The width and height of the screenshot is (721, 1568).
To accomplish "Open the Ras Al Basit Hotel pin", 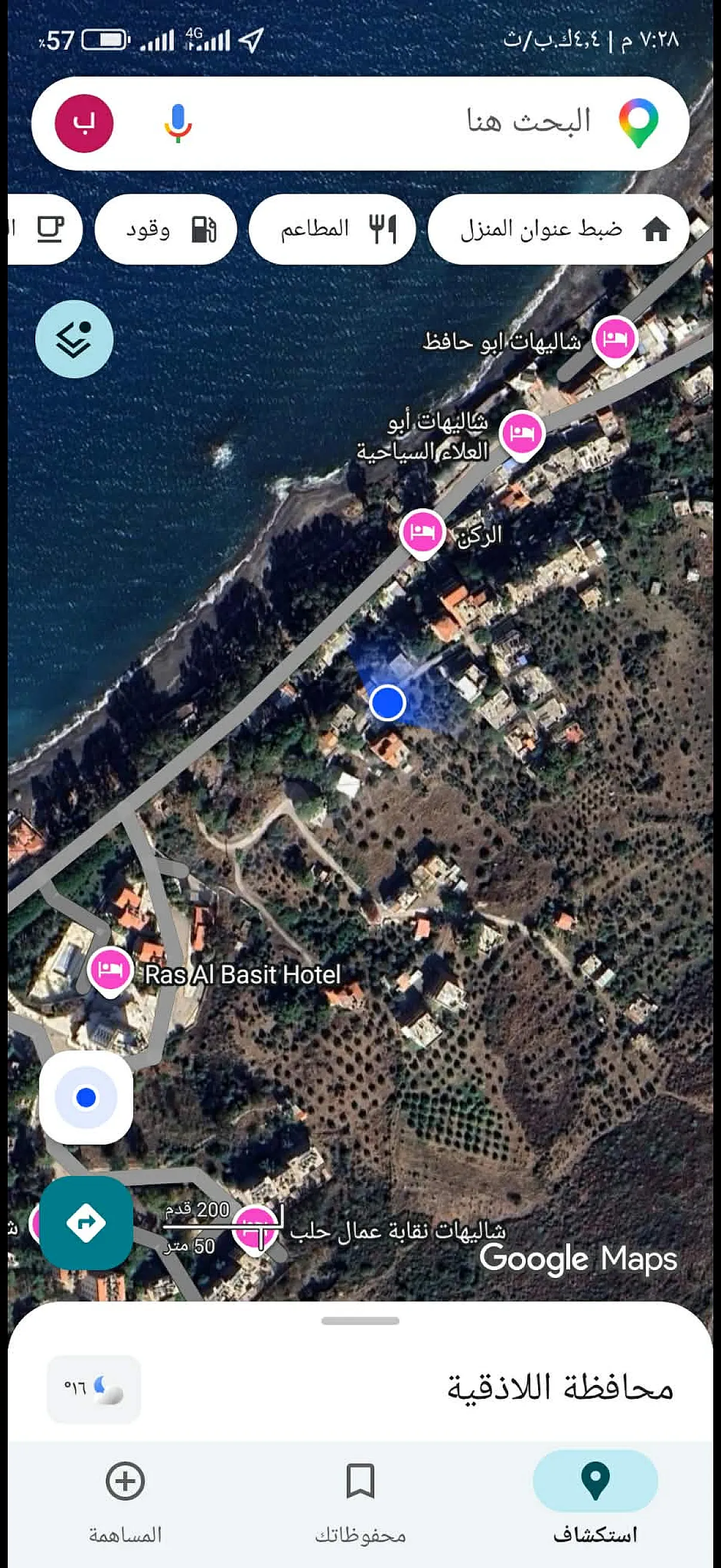I will pyautogui.click(x=110, y=971).
